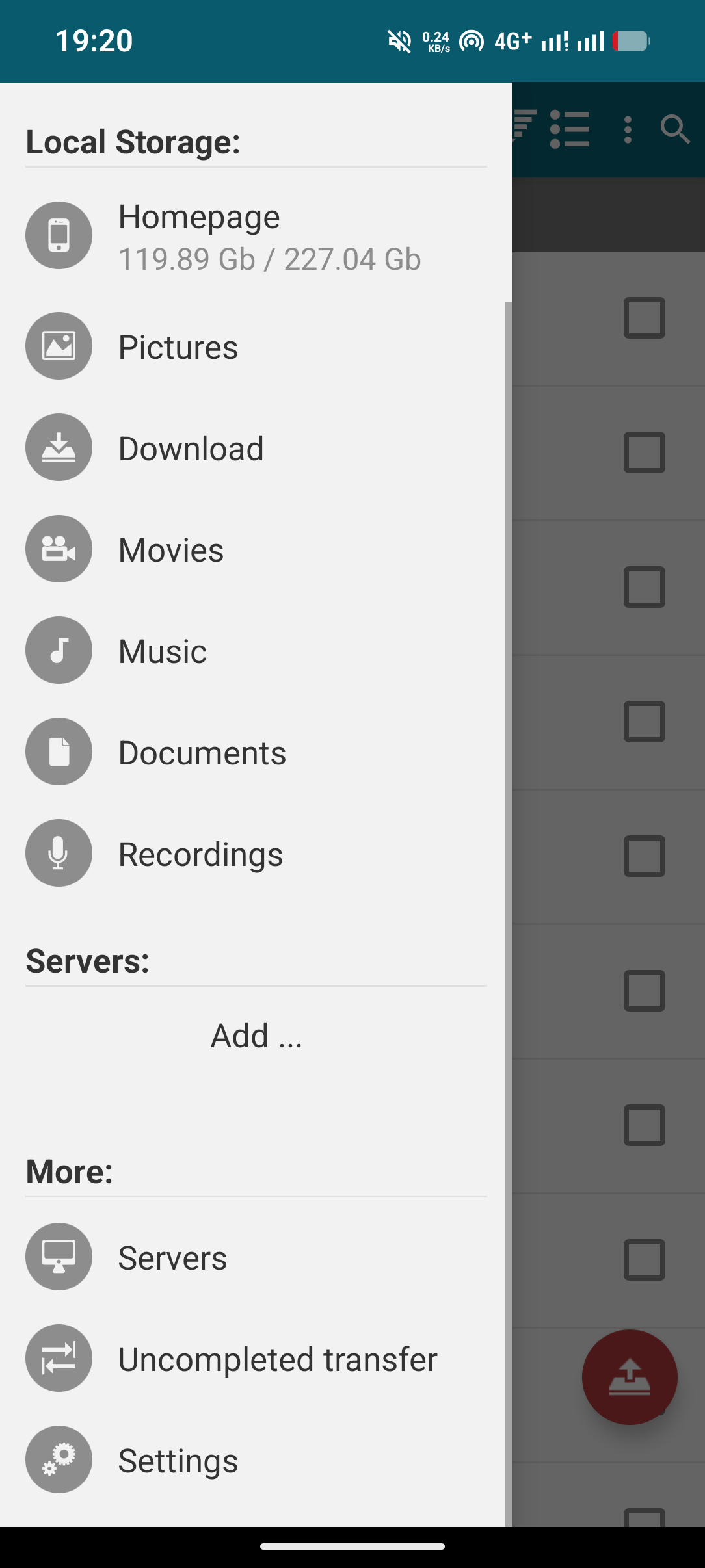
Task: Go to the Download folder
Action: point(256,448)
